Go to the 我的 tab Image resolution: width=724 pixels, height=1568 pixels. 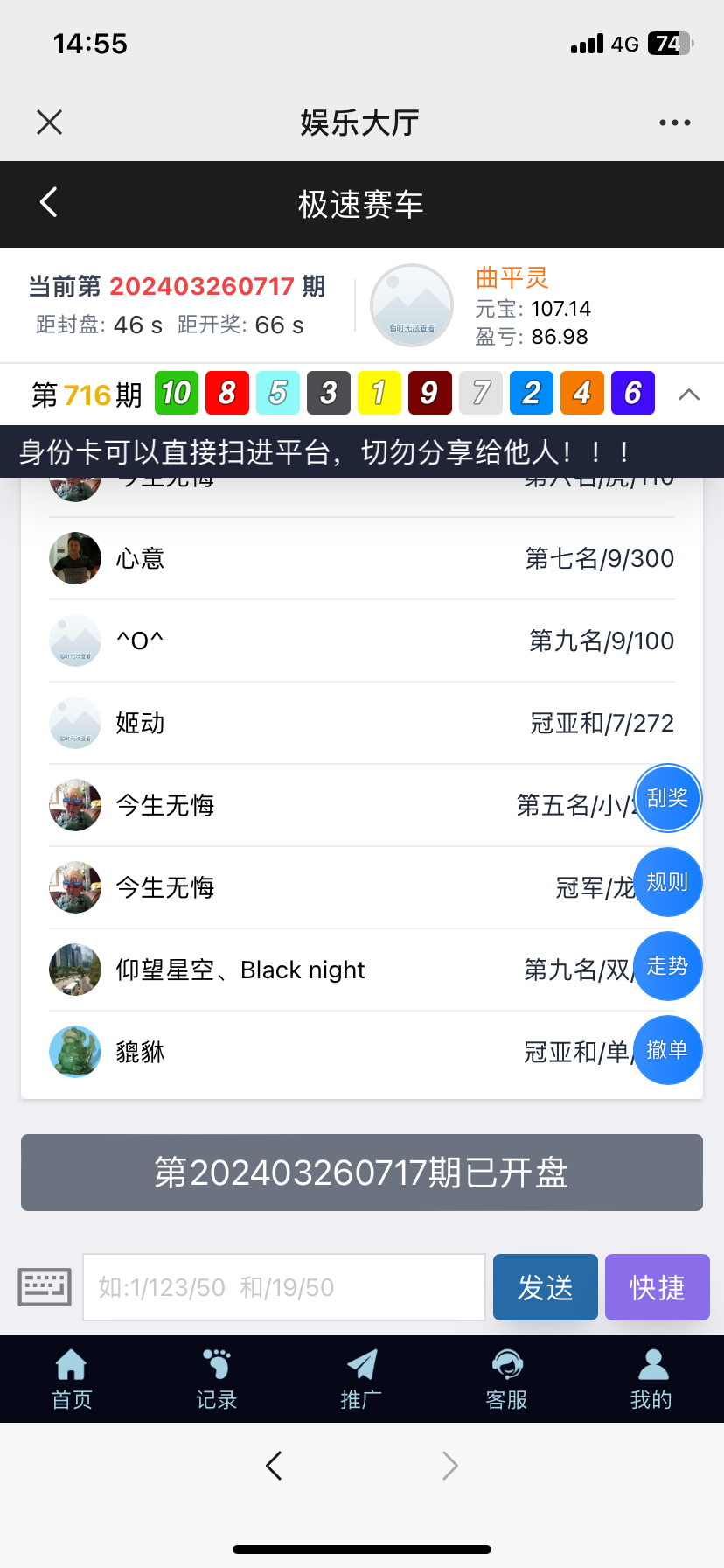[x=651, y=1379]
